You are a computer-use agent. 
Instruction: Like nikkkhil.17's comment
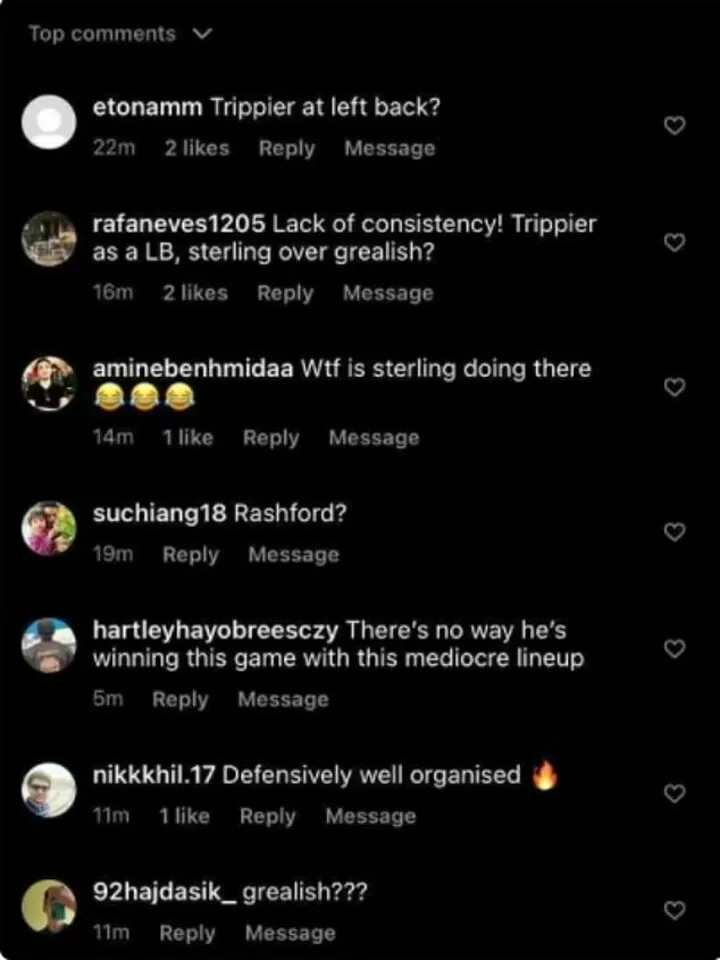pos(675,793)
